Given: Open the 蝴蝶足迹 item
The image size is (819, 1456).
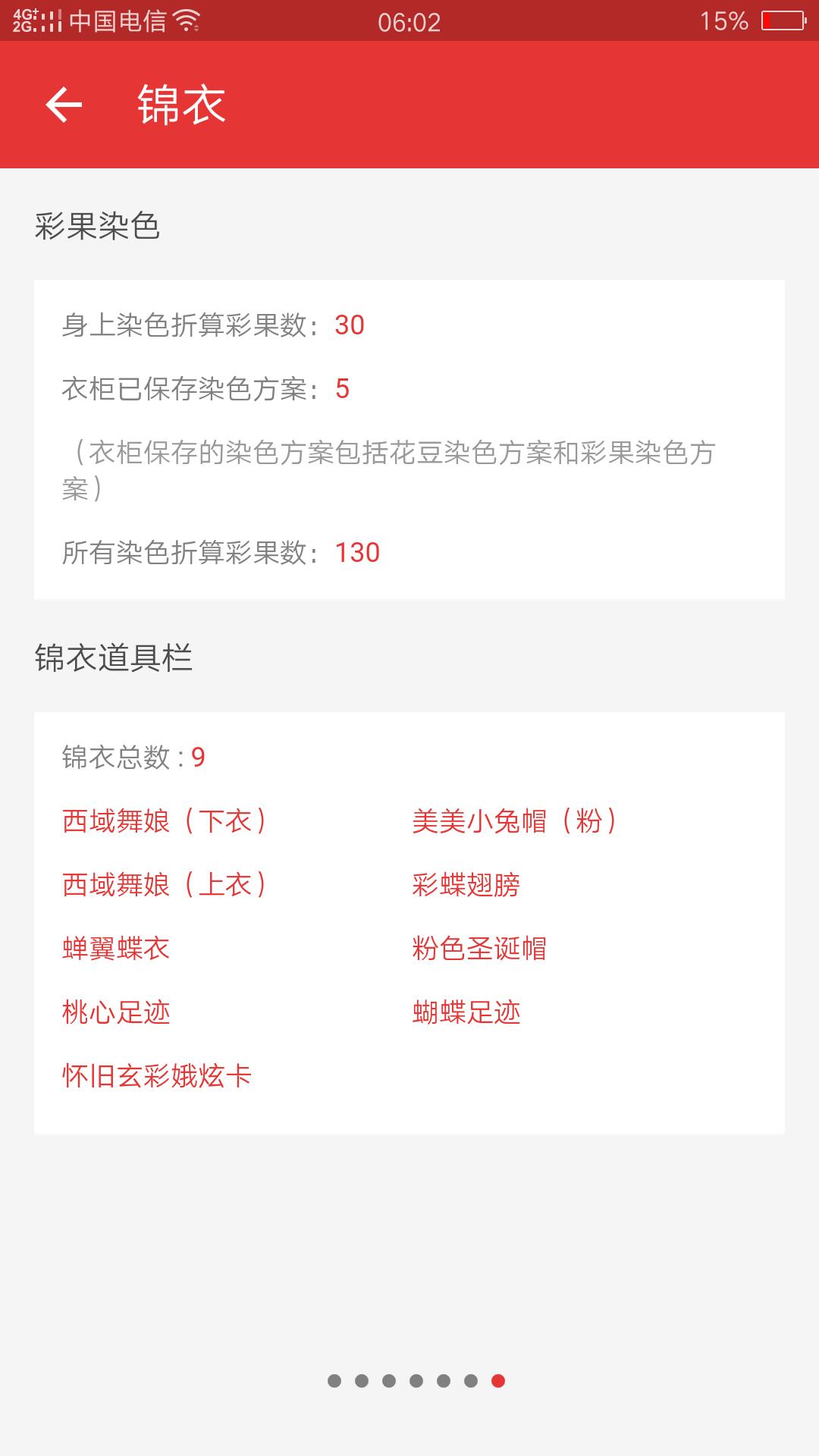Looking at the screenshot, I should click(466, 1012).
